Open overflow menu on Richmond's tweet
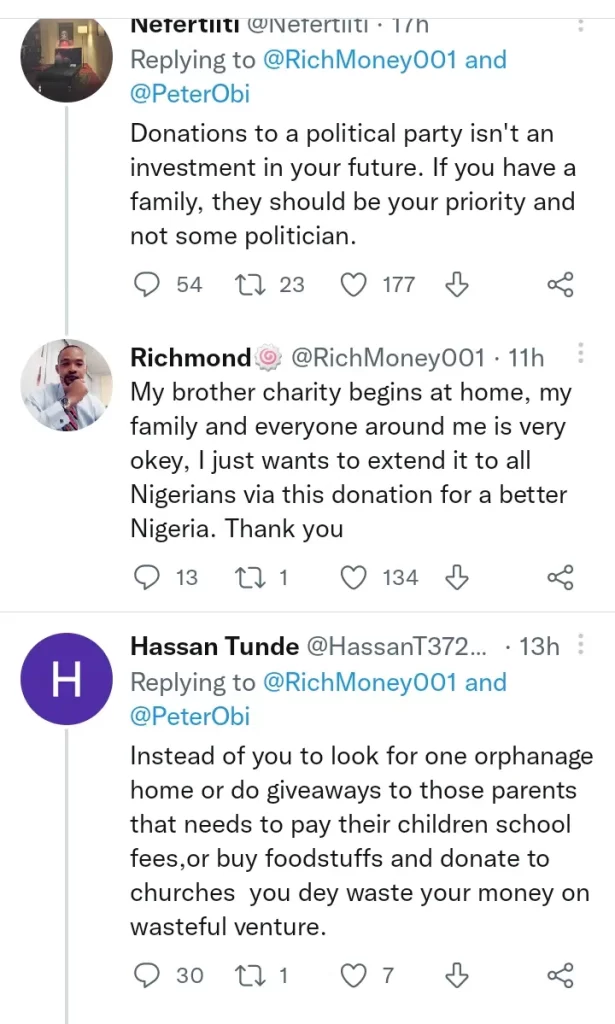The image size is (615, 1024). click(x=582, y=355)
